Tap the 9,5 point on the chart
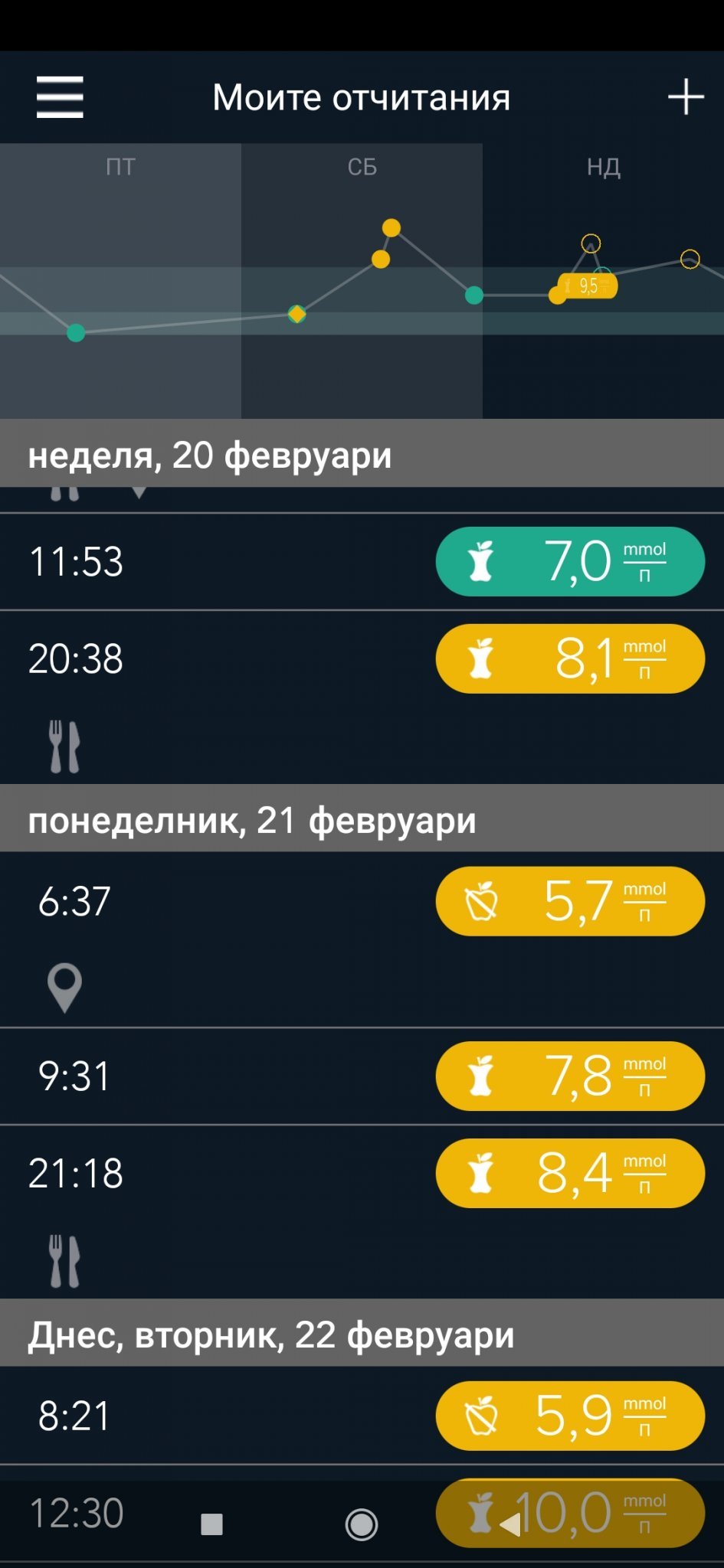724x1568 pixels. [x=587, y=286]
